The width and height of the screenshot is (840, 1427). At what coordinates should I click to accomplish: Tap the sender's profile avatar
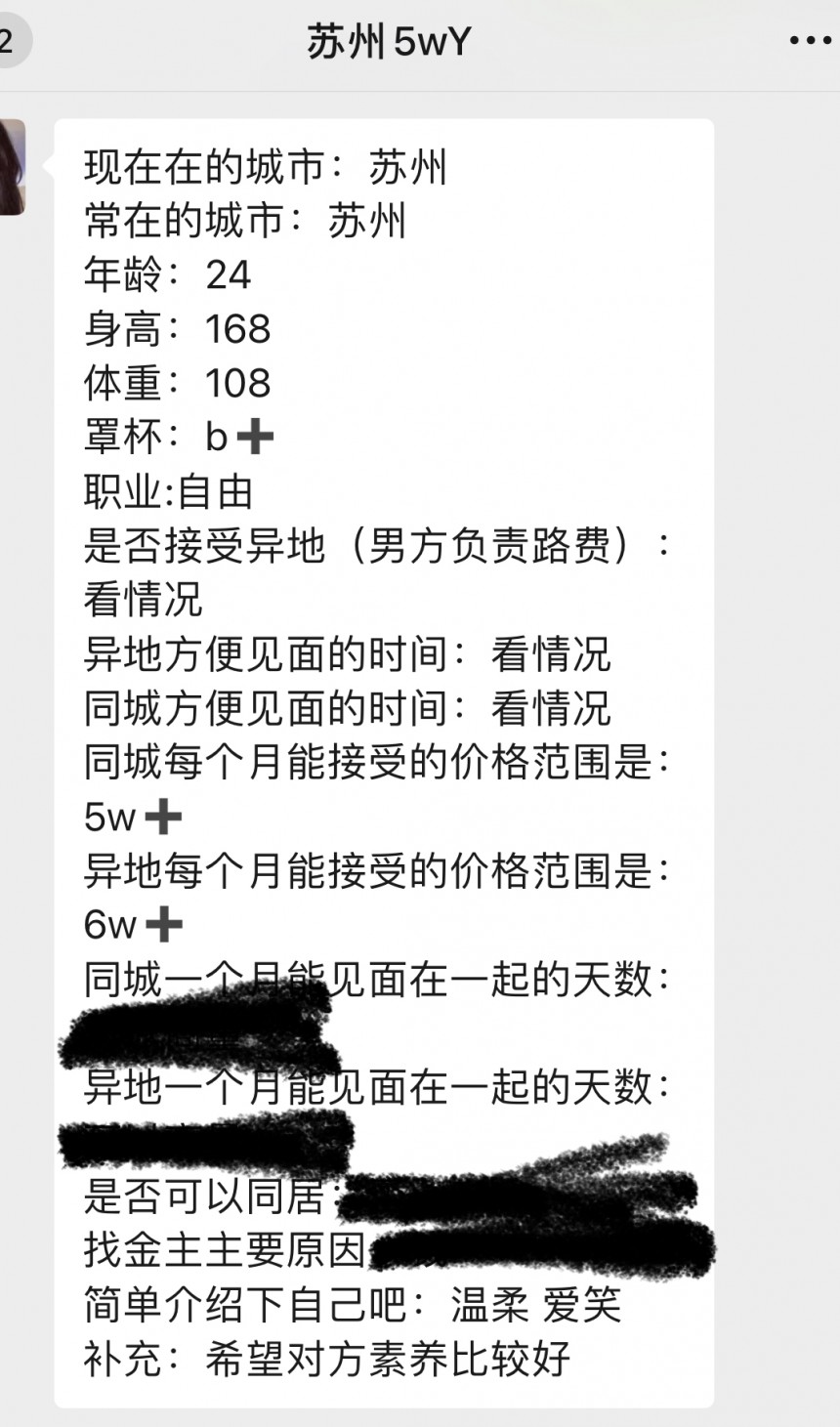pyautogui.click(x=13, y=167)
